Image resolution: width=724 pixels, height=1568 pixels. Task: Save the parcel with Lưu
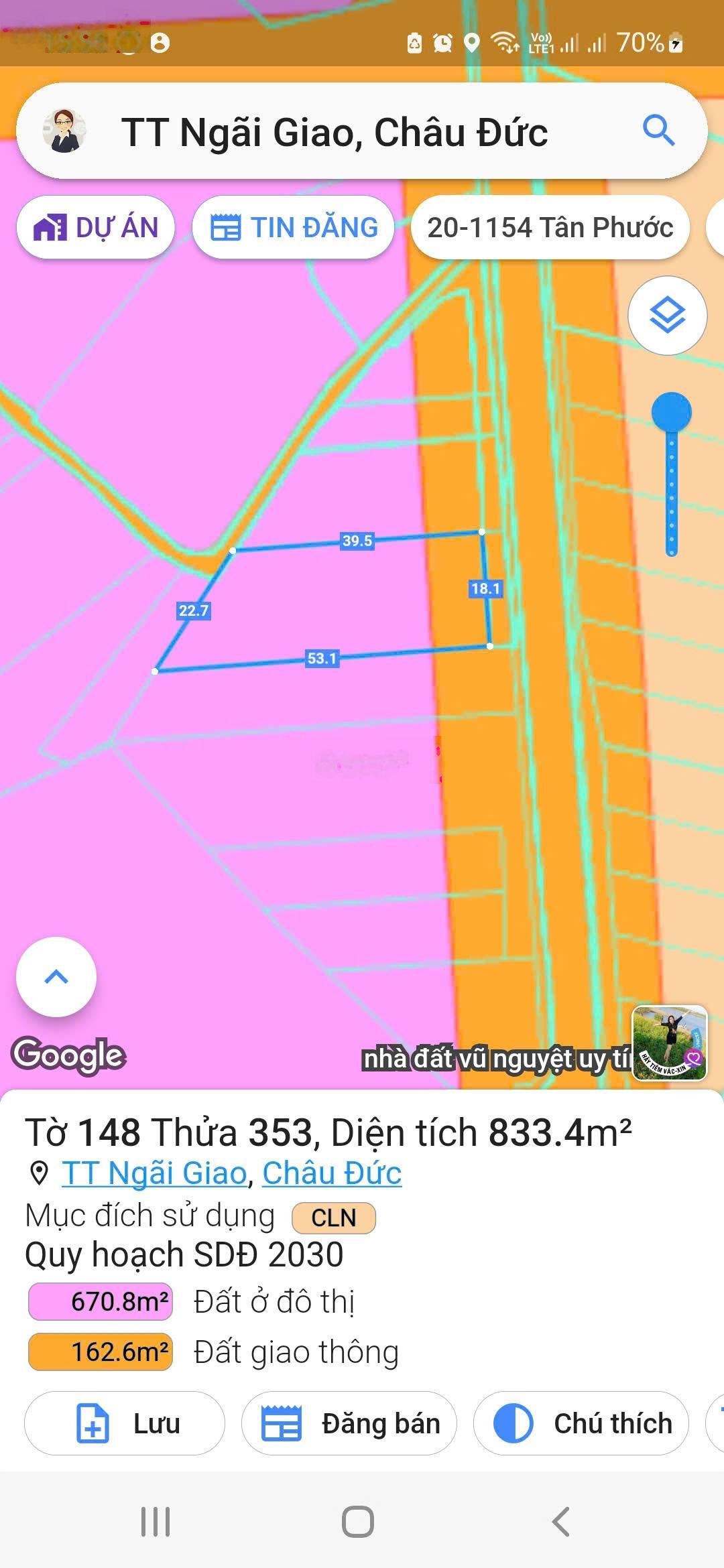[x=125, y=1423]
